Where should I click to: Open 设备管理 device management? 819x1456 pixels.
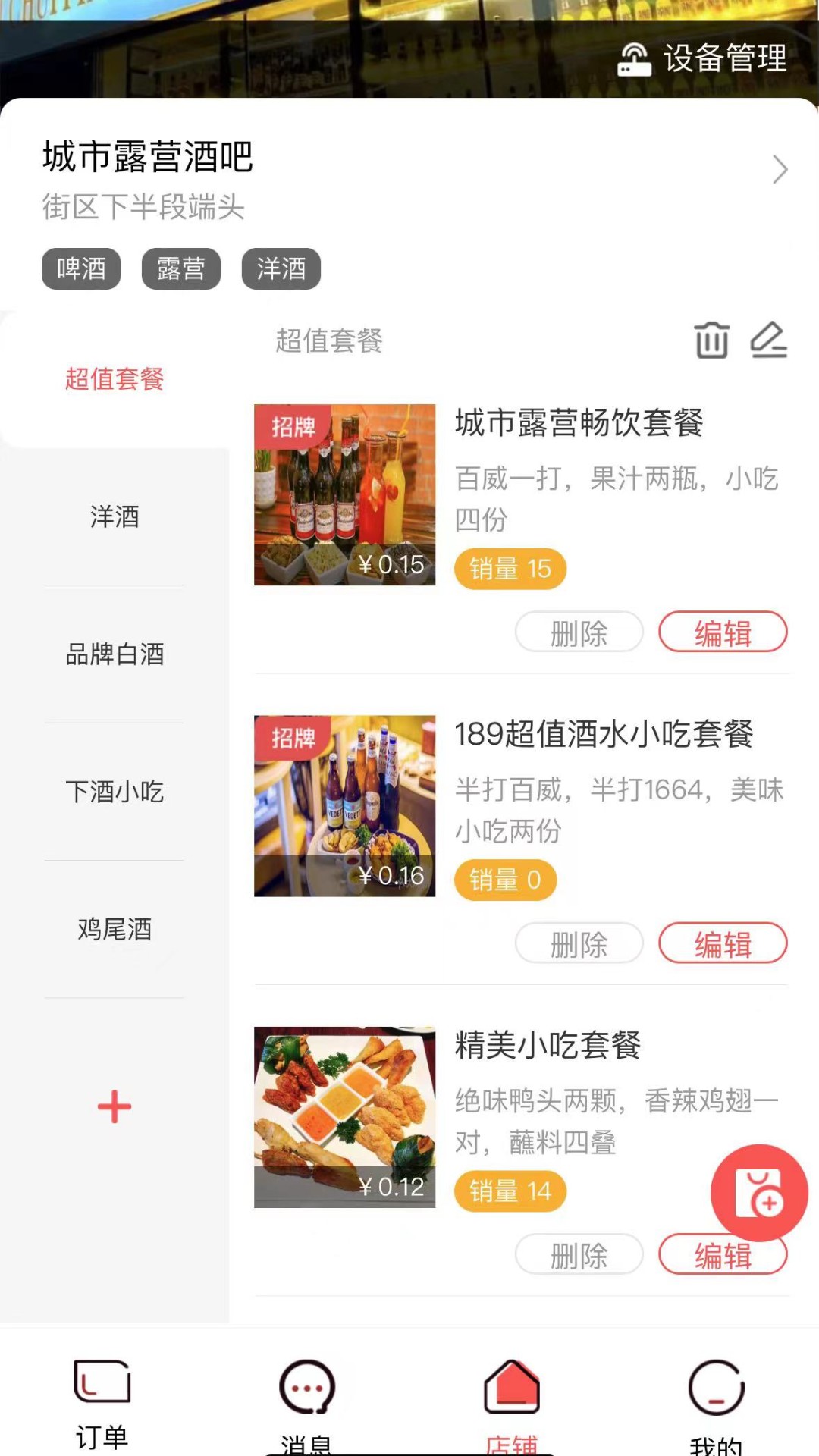pyautogui.click(x=703, y=58)
